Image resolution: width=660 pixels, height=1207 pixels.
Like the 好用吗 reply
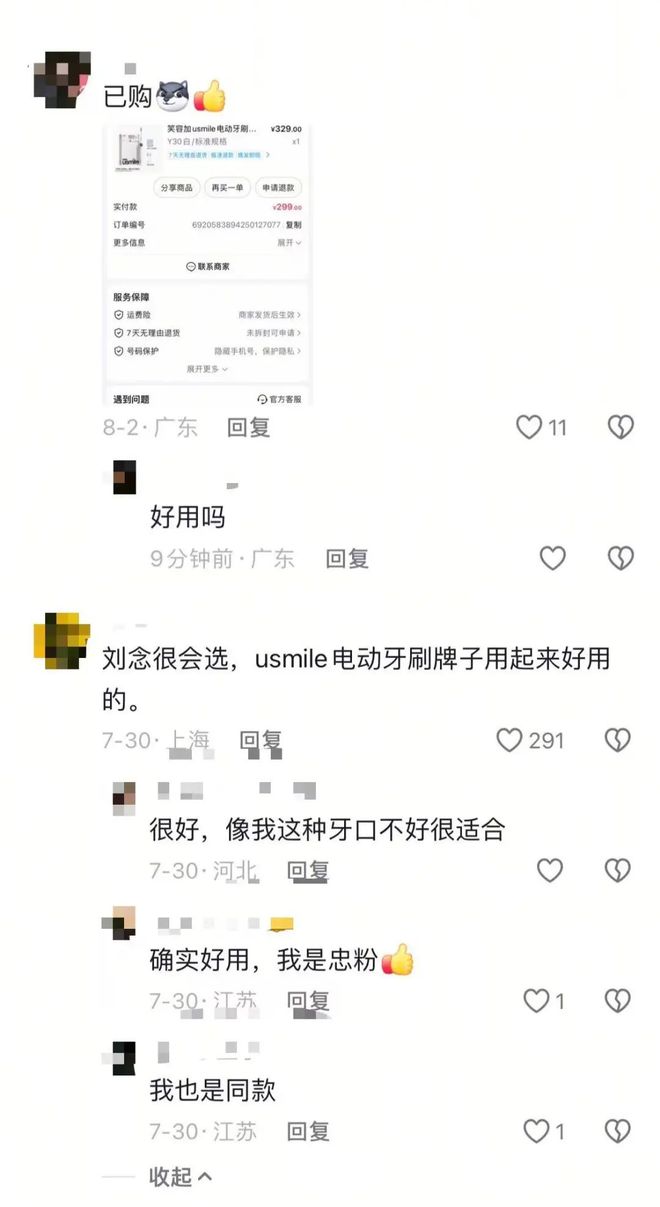pos(552,559)
